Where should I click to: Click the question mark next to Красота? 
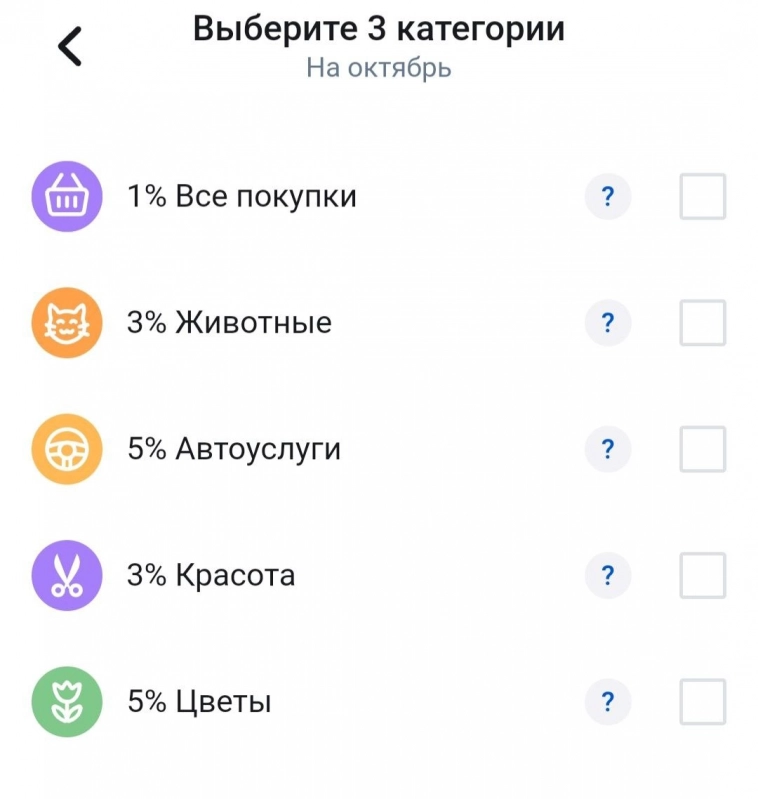pos(607,576)
